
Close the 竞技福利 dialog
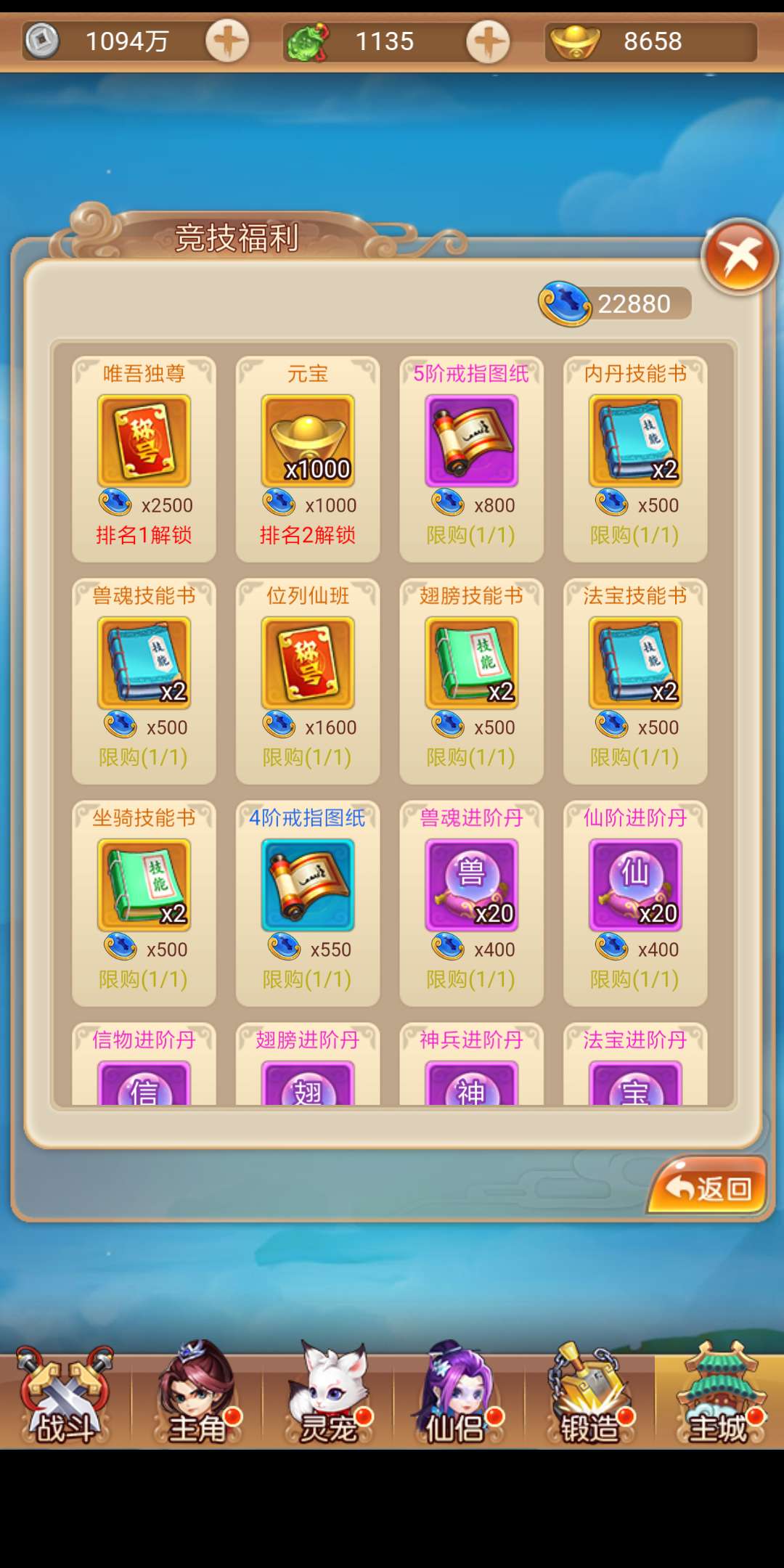coord(739,256)
